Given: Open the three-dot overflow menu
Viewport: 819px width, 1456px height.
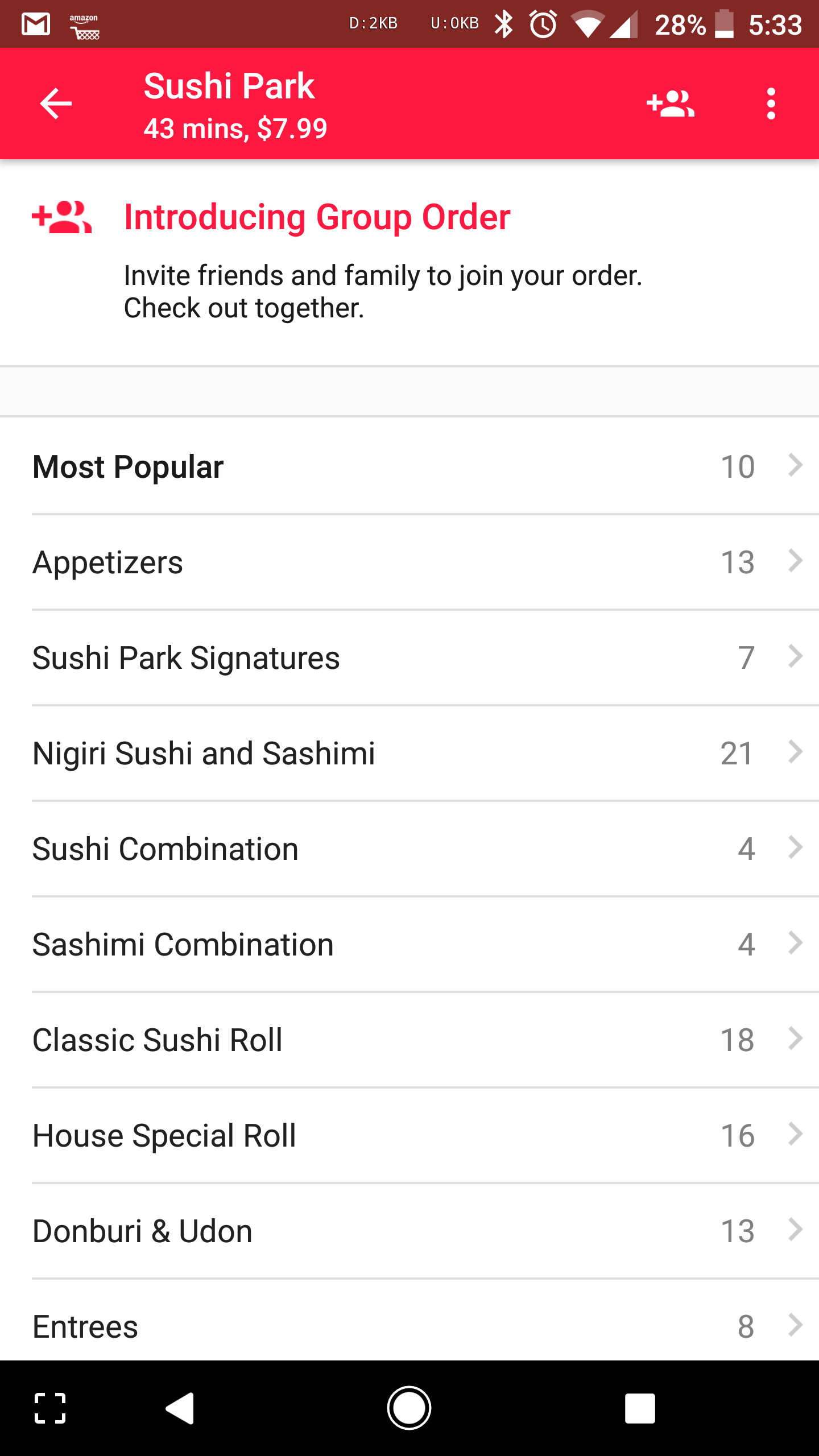Looking at the screenshot, I should pos(771,104).
